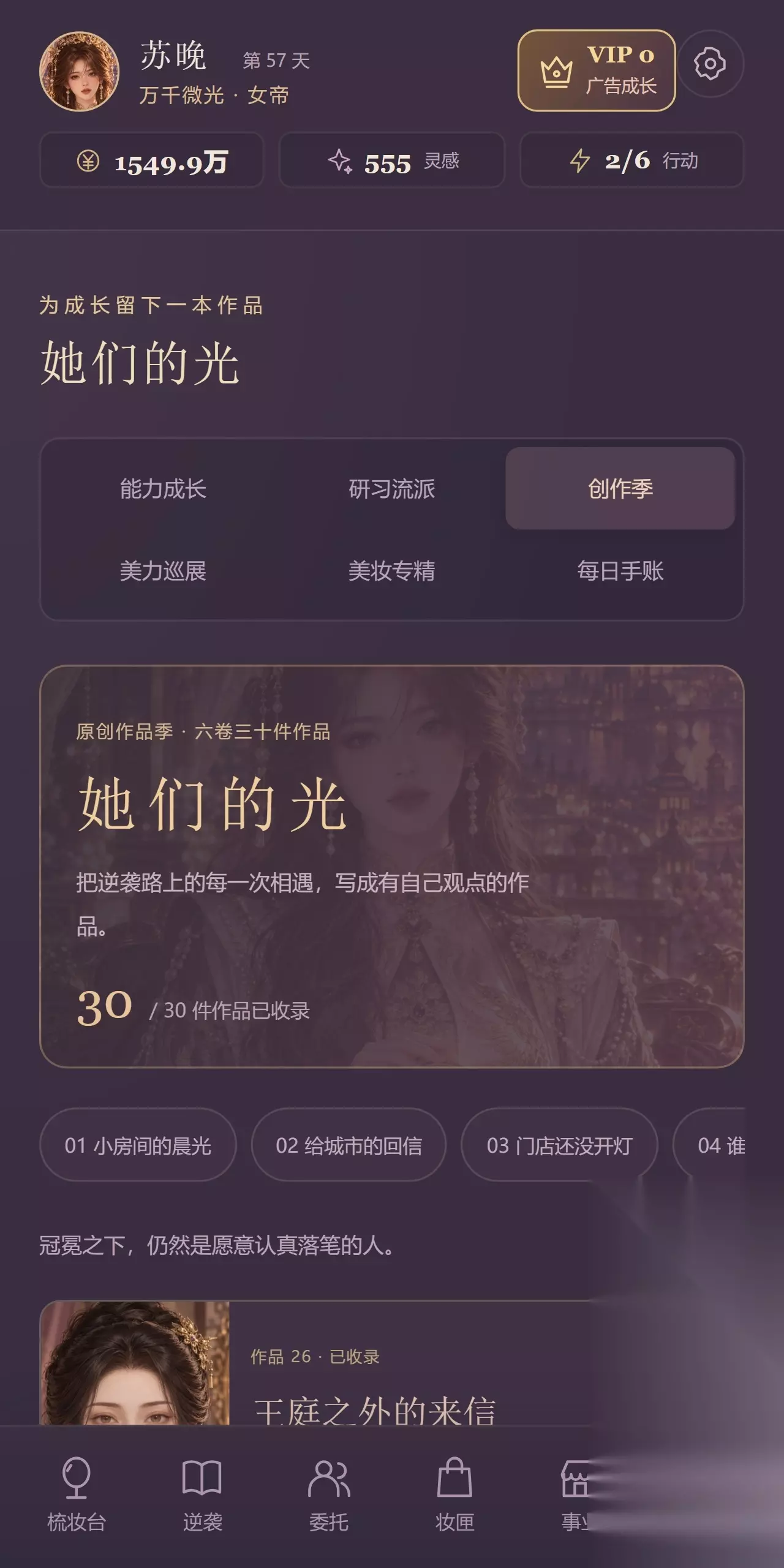The width and height of the screenshot is (784, 1568).
Task: Tap chapter chip 03 门店还没开灯
Action: pyautogui.click(x=559, y=1145)
